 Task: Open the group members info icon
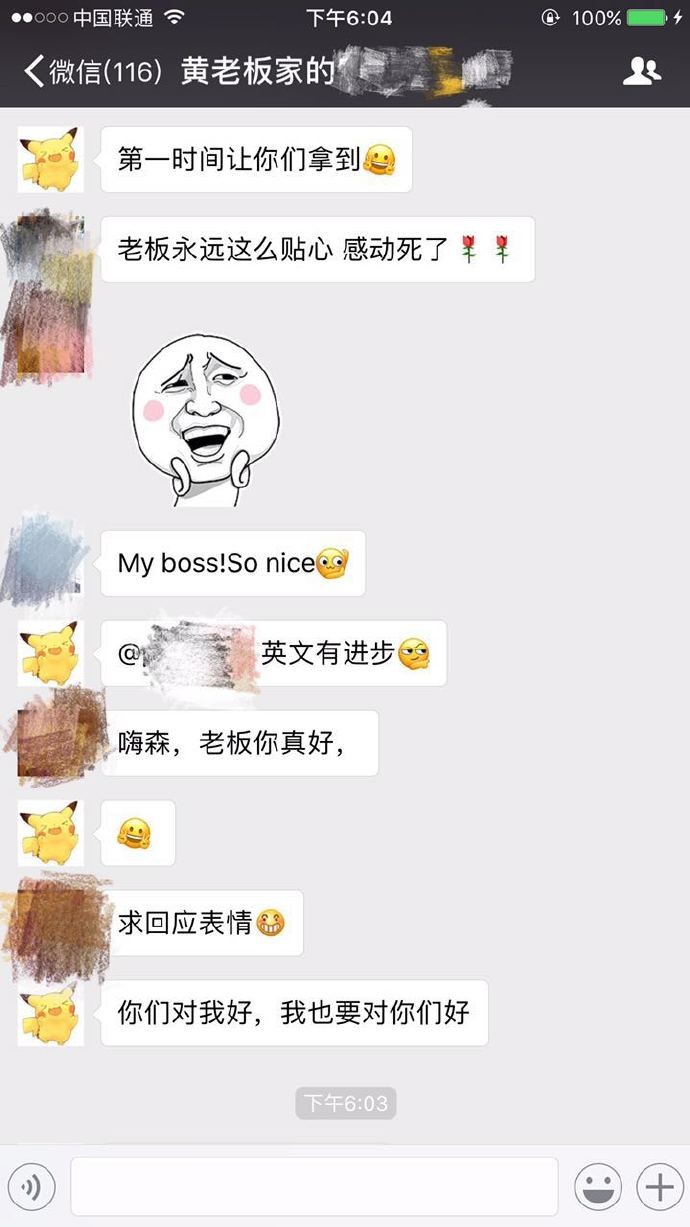click(641, 71)
